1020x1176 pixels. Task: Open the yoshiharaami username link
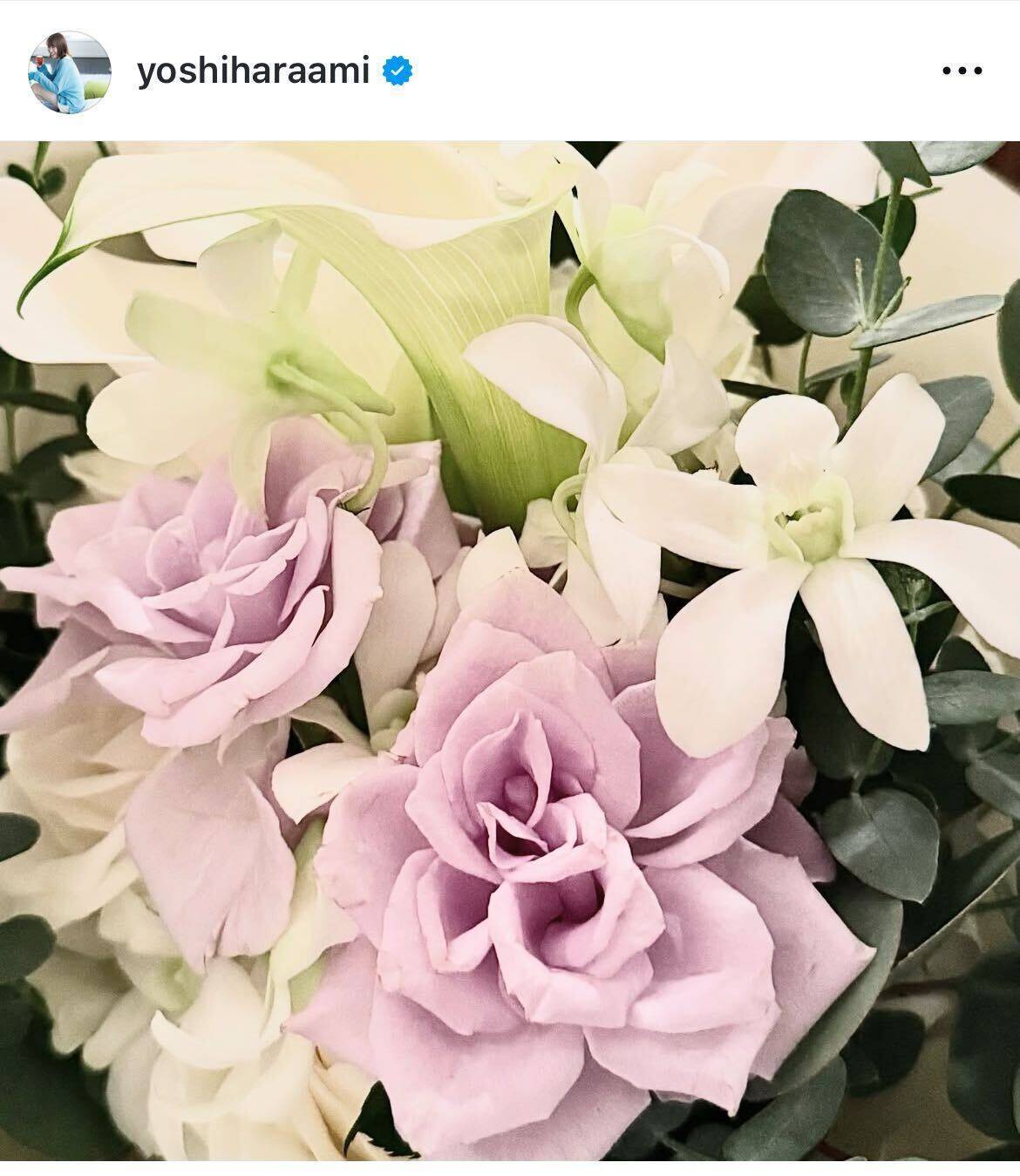coord(253,71)
